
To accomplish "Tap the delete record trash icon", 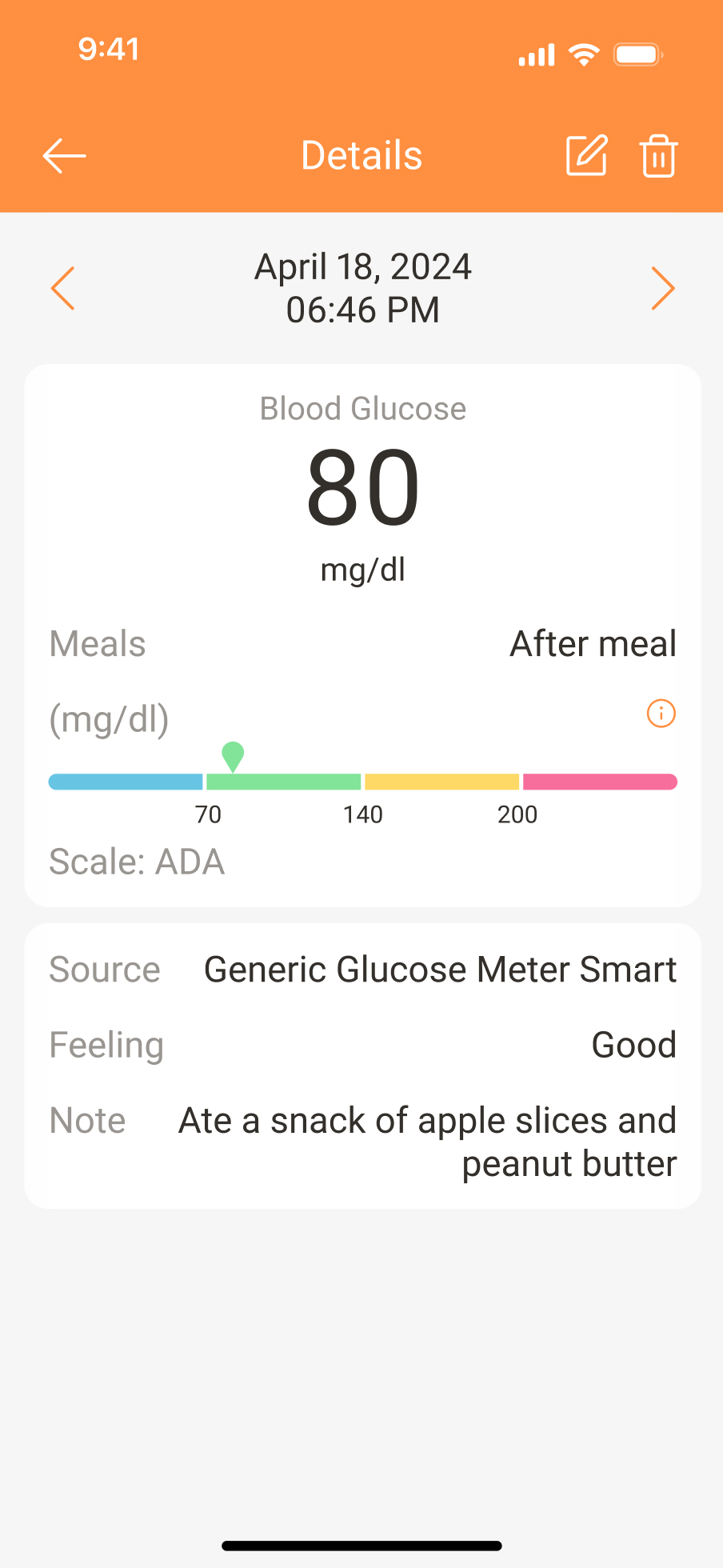I will click(x=657, y=157).
